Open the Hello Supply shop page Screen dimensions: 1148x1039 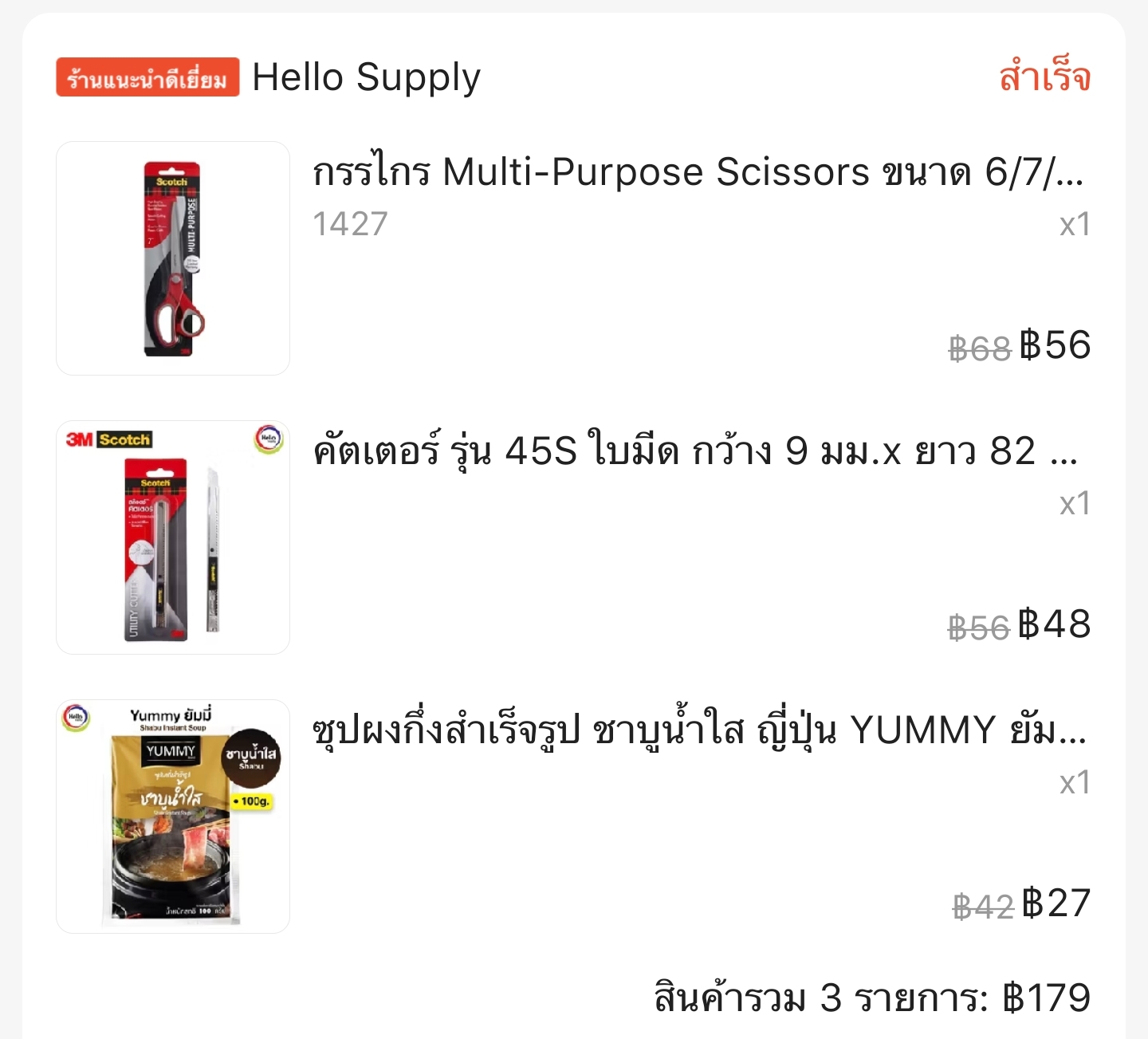coord(366,77)
